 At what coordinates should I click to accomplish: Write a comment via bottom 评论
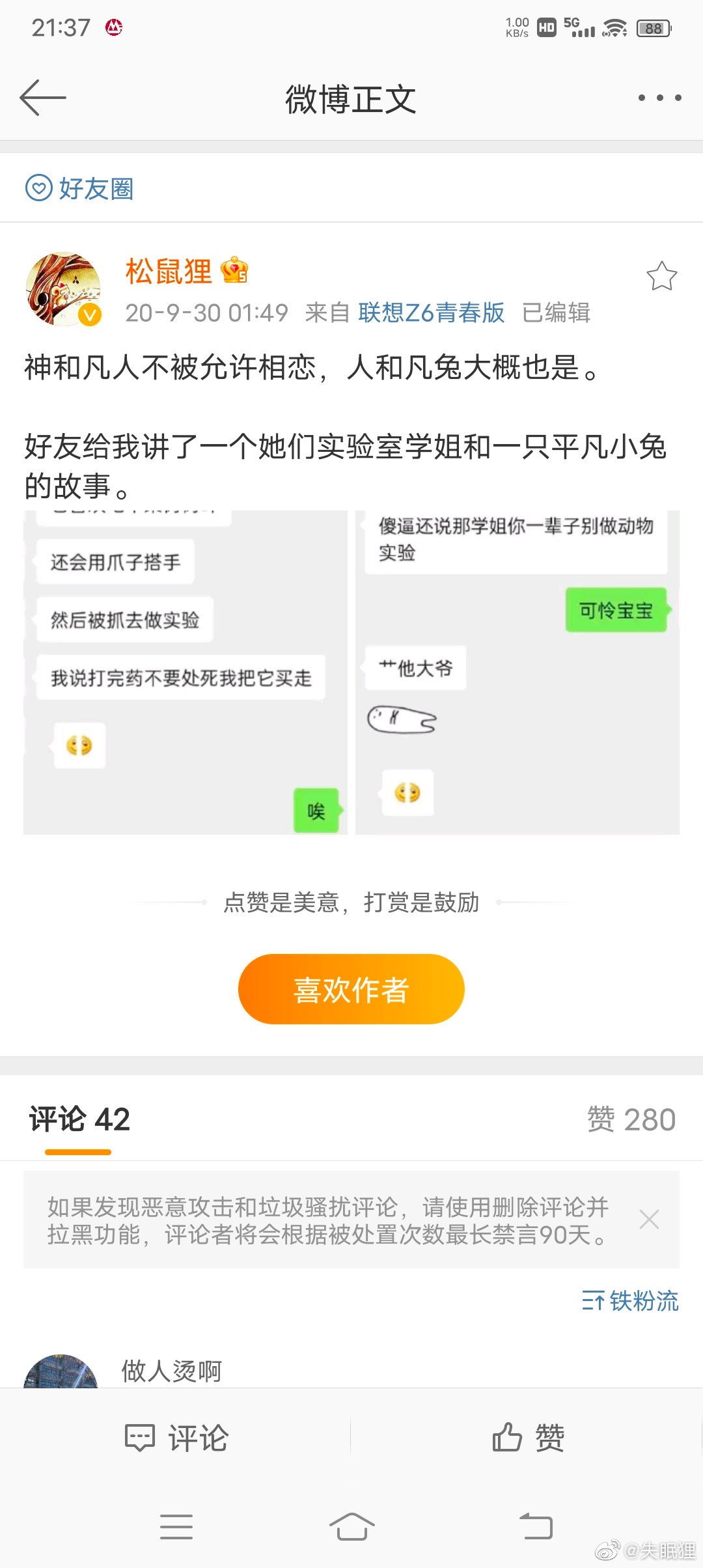coord(176,1438)
